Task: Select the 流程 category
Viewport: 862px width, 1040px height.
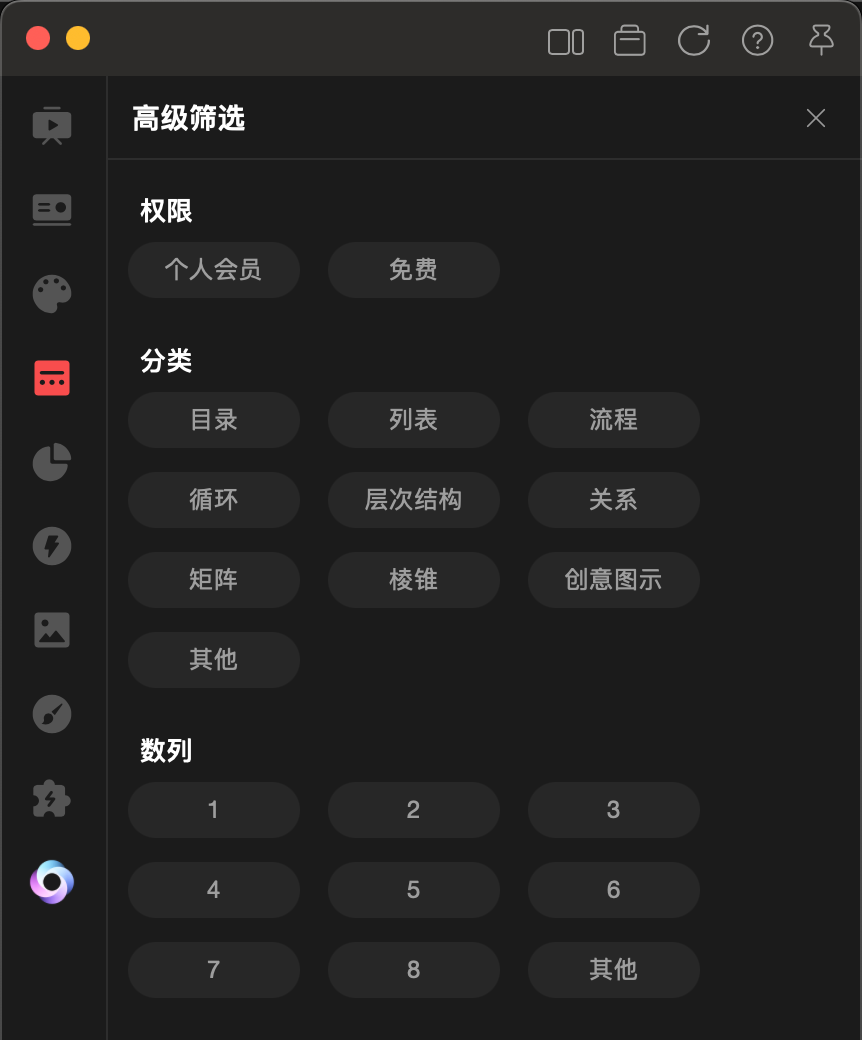Action: click(614, 420)
